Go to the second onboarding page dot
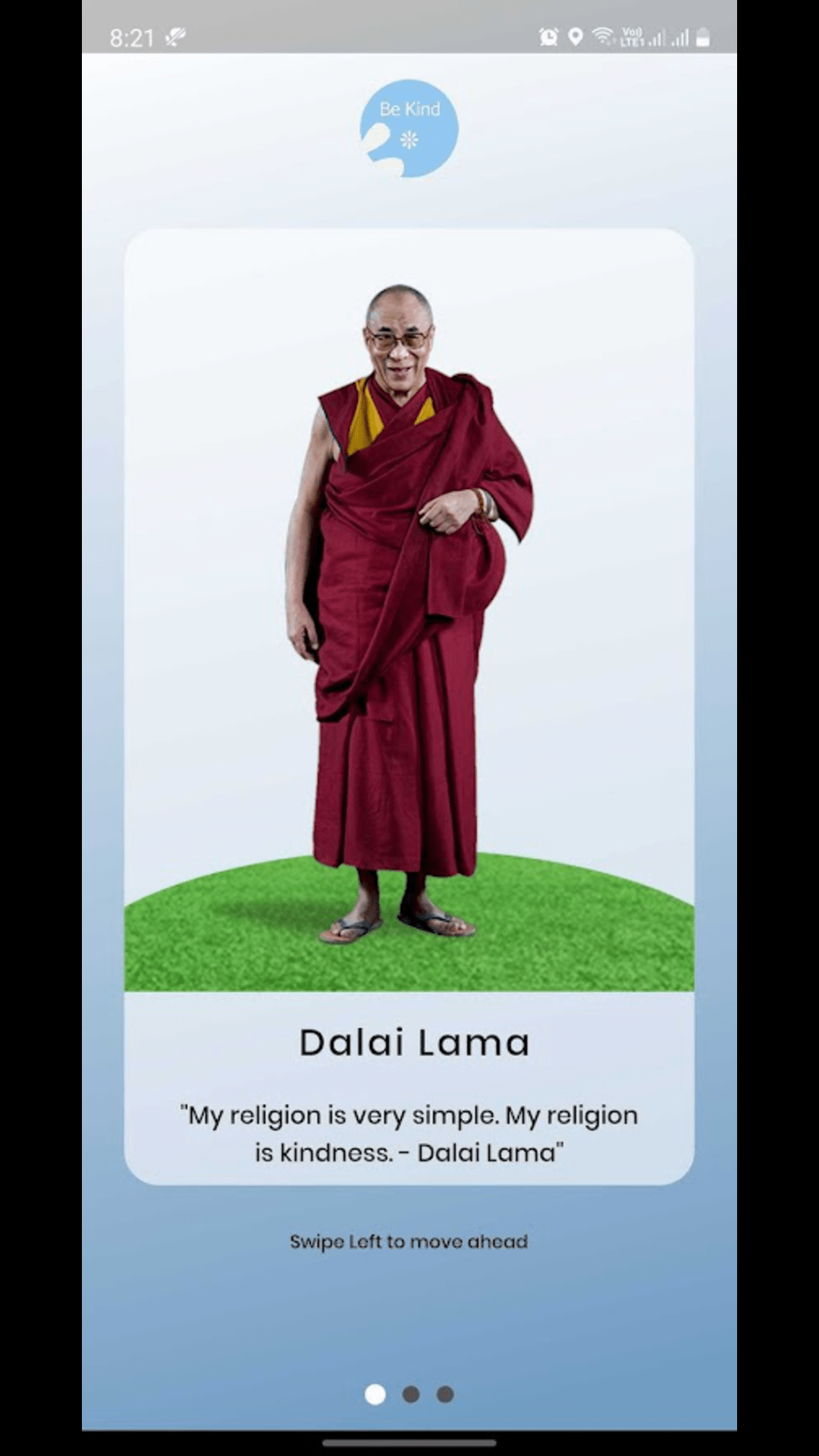The image size is (819, 1456). pyautogui.click(x=410, y=1394)
